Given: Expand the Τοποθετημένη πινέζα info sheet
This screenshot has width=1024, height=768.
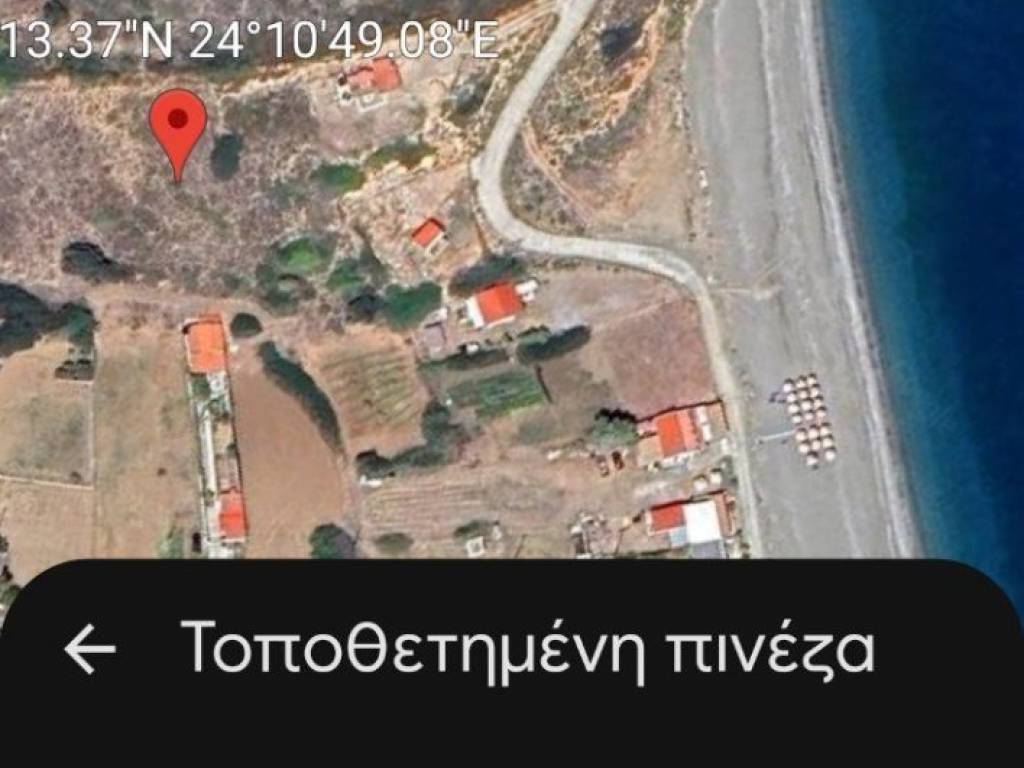Looking at the screenshot, I should tap(527, 648).
